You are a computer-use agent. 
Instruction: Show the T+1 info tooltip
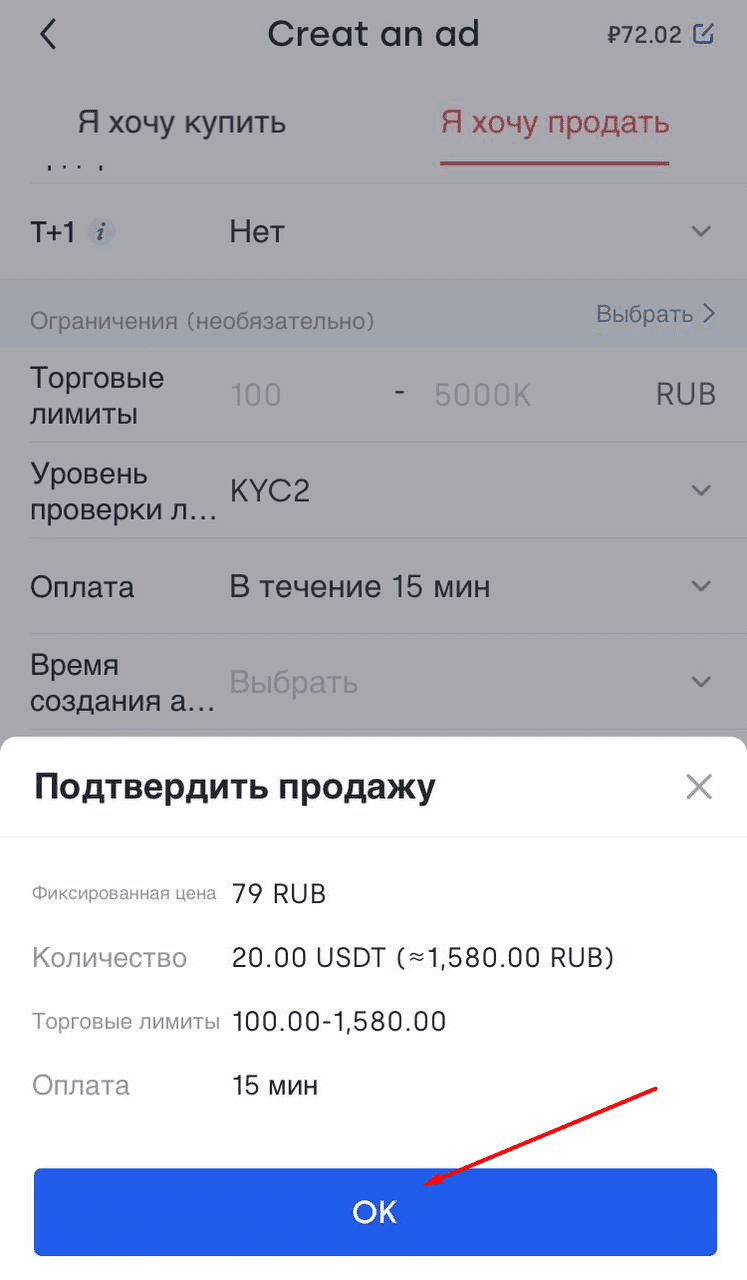(101, 233)
